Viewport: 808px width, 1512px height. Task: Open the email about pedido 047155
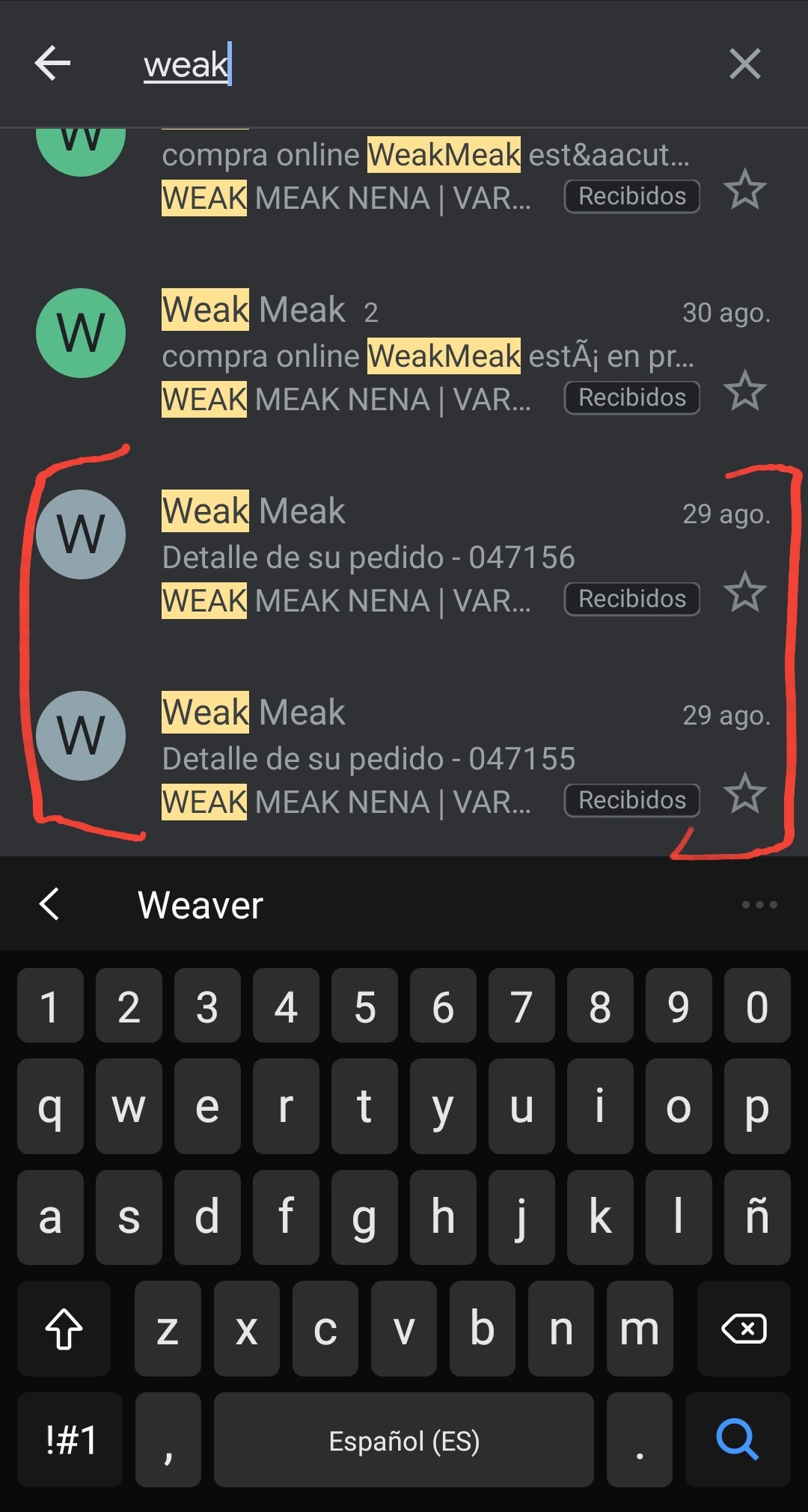(419, 757)
